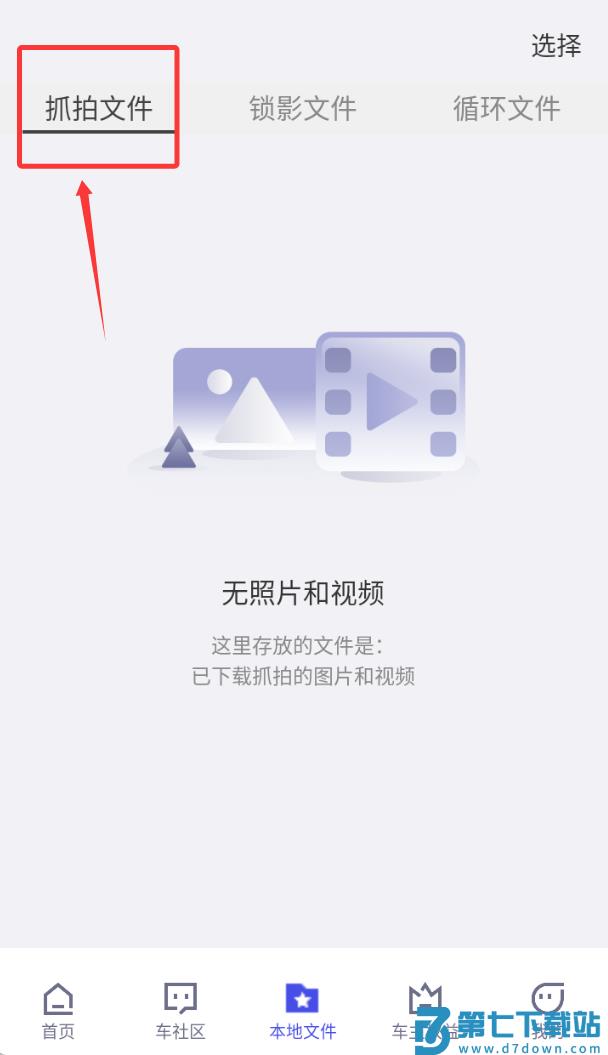Go to the 首页 home tab
Screen dimensions: 608x1055
pyautogui.click(x=58, y=1010)
